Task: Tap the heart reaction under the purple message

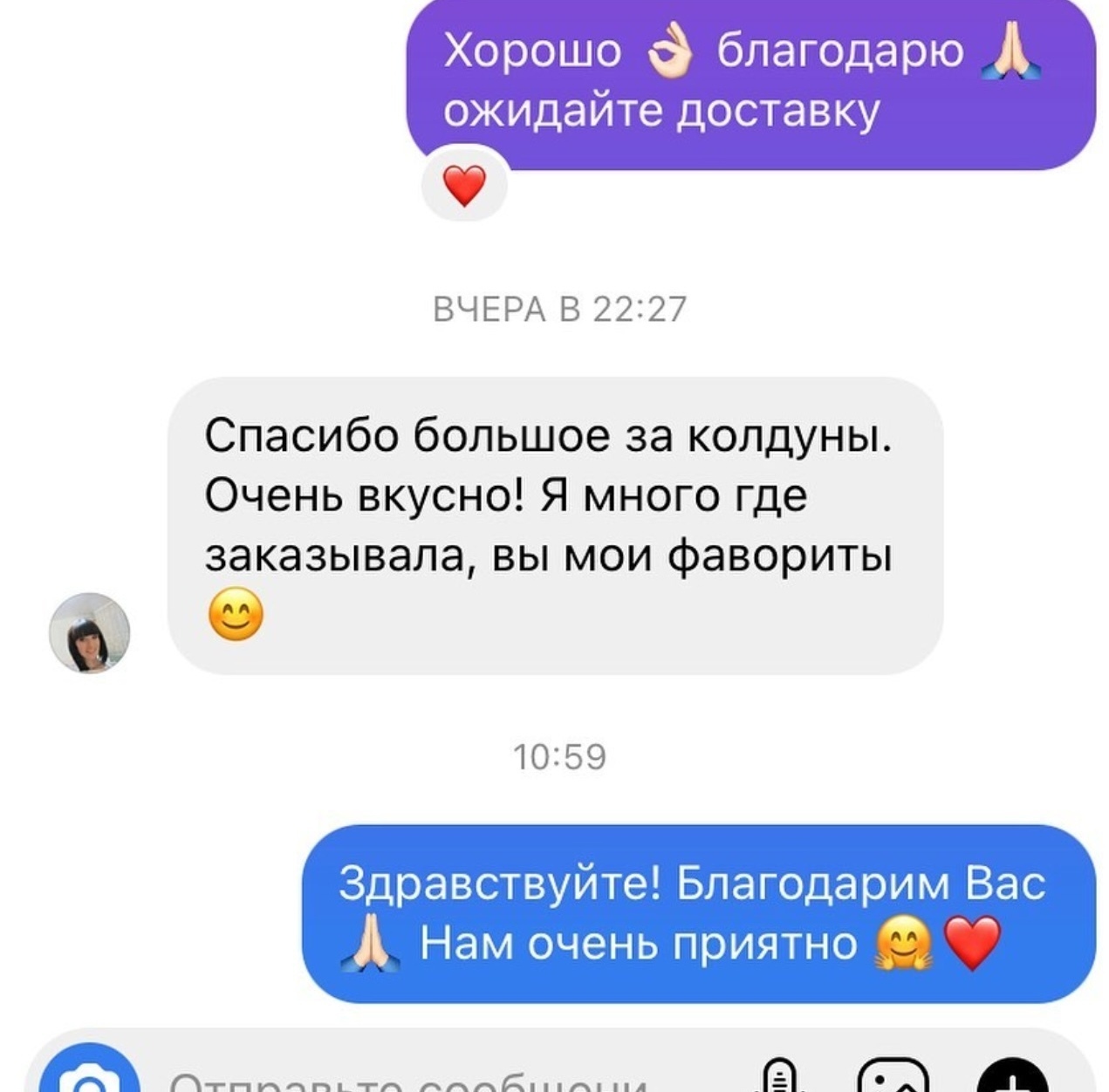Action: (464, 186)
